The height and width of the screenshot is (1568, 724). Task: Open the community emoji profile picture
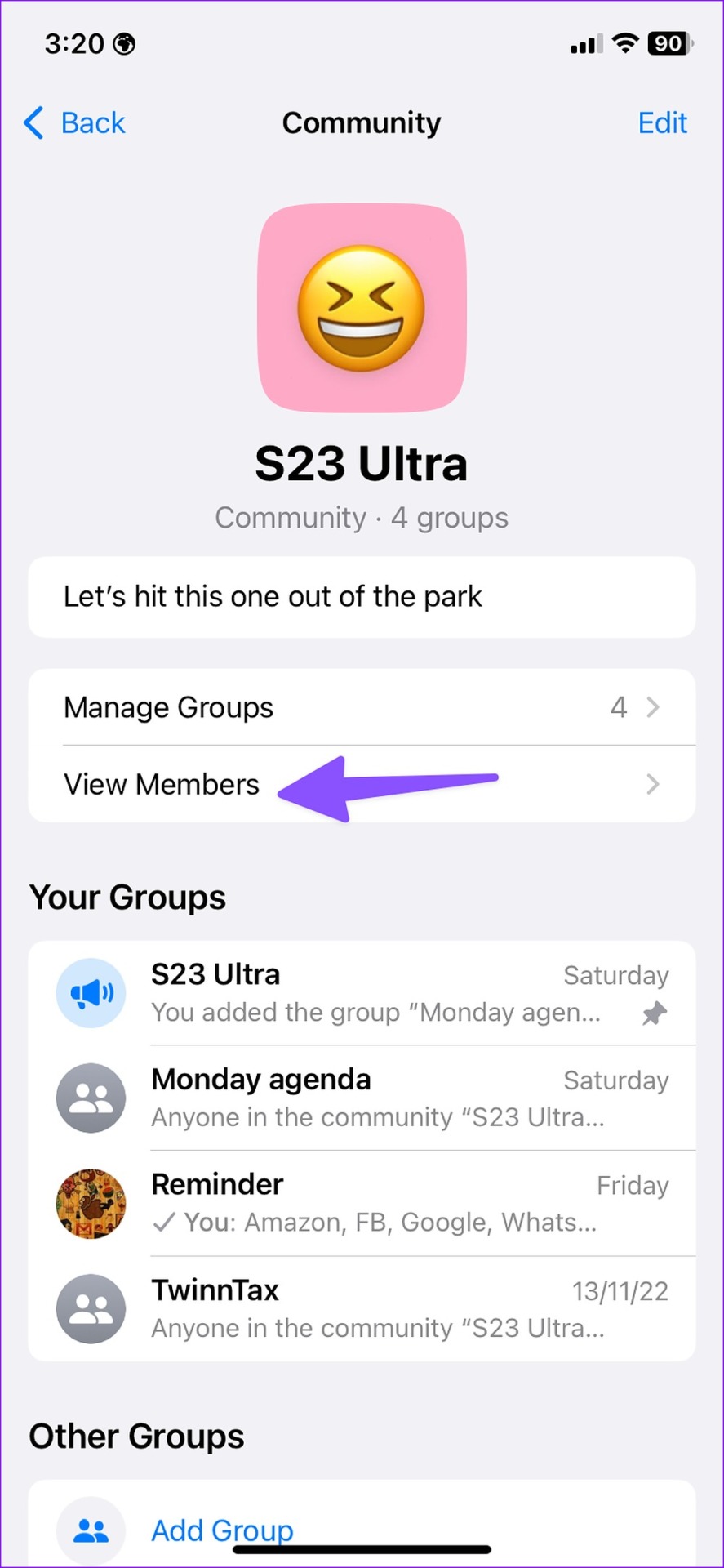point(362,308)
